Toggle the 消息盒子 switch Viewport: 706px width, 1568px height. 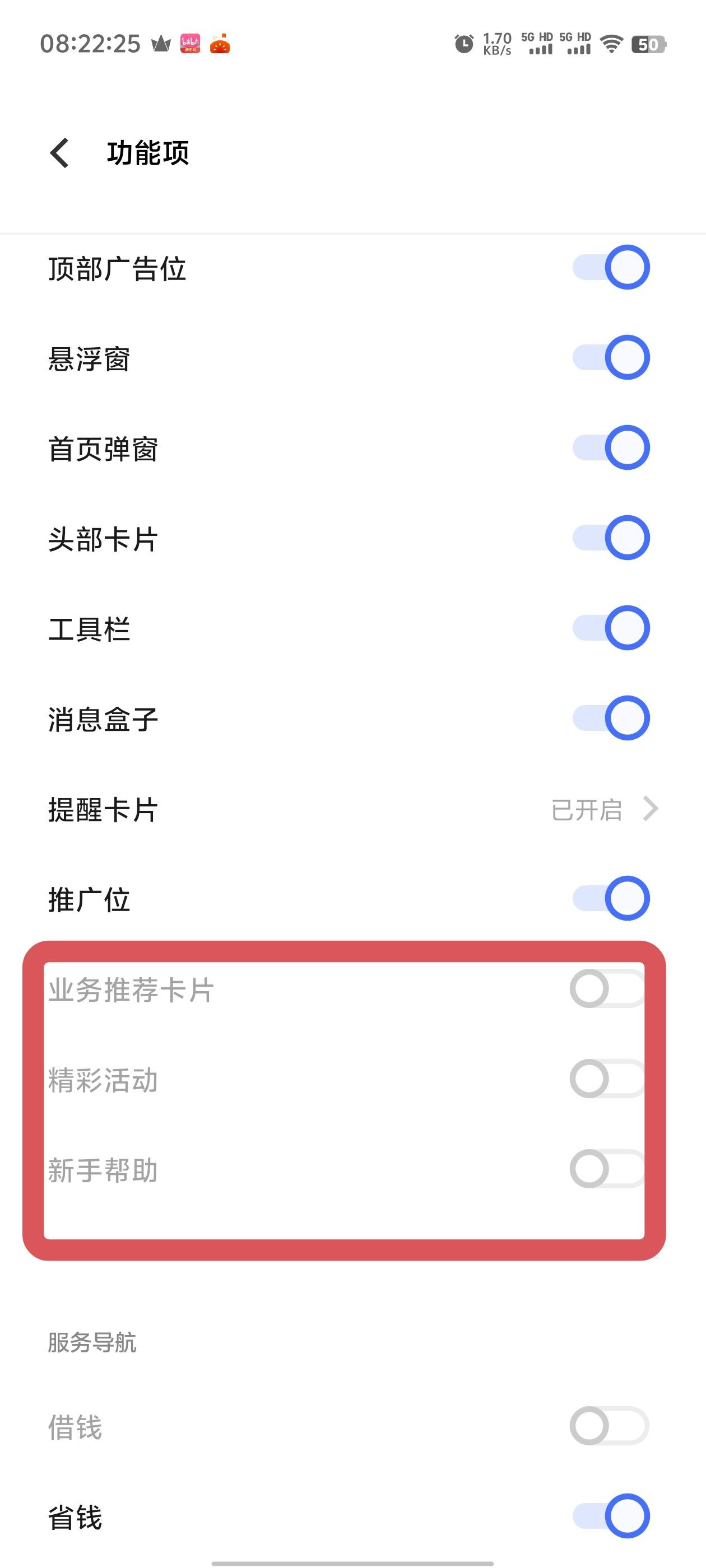(610, 718)
